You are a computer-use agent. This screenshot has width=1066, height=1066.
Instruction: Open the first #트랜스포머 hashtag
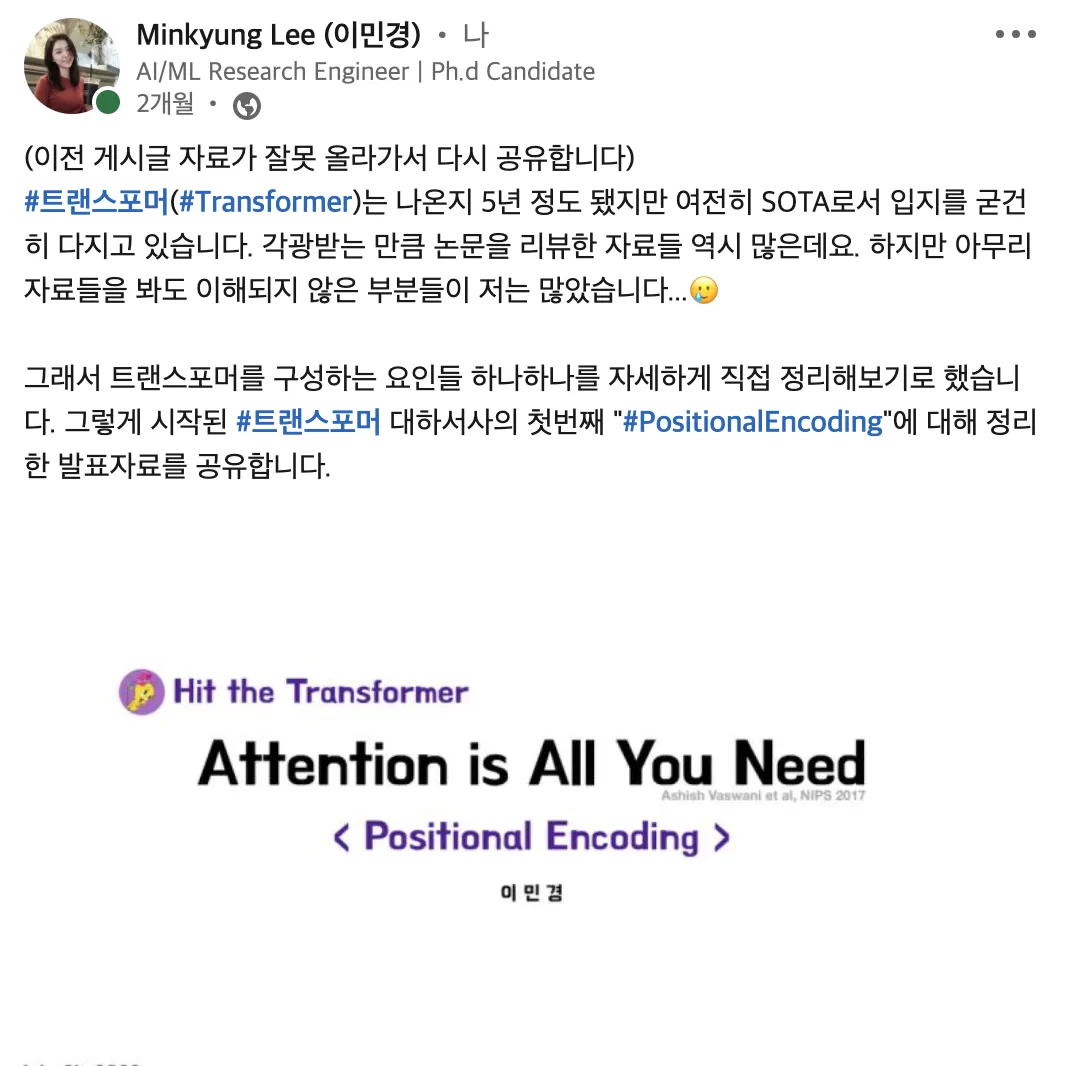(96, 201)
